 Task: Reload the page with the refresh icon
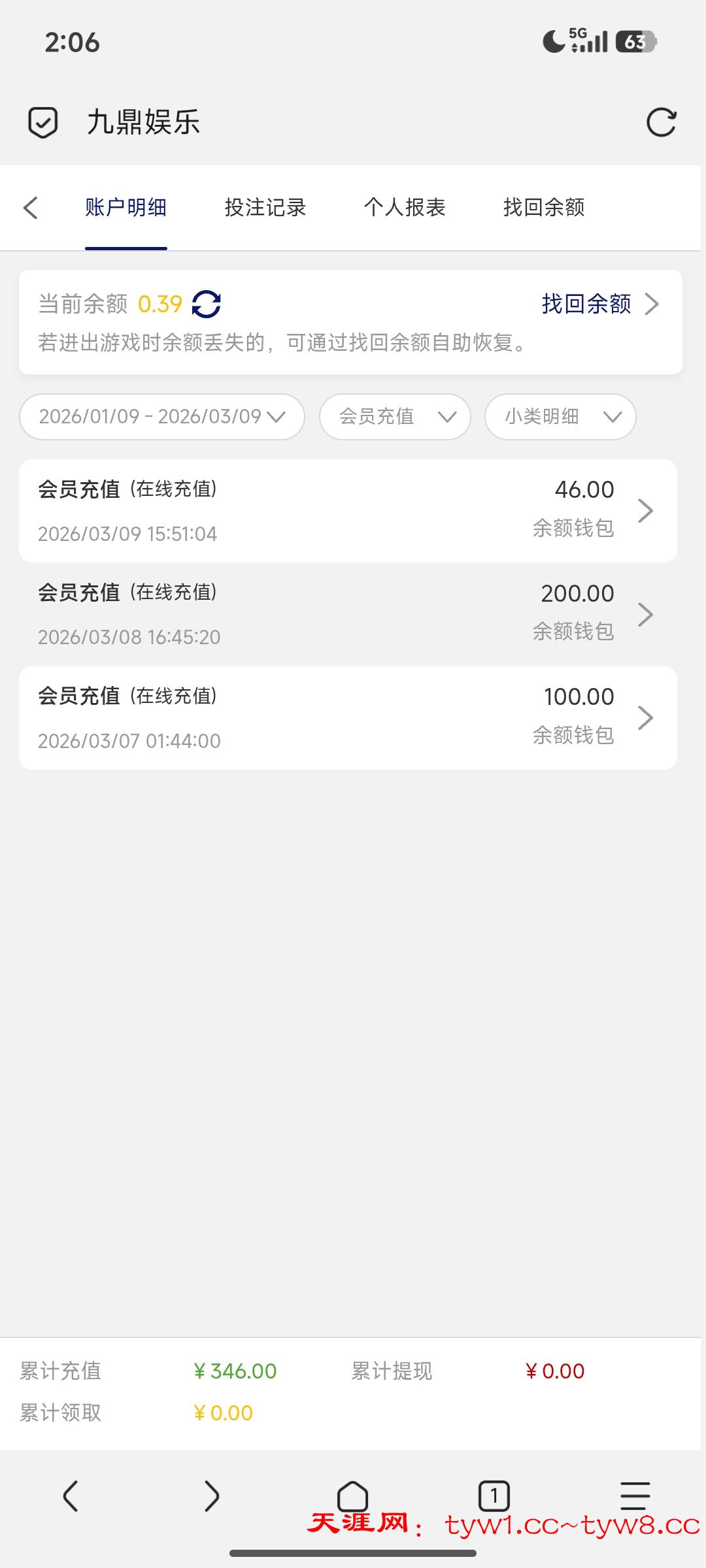[x=661, y=122]
